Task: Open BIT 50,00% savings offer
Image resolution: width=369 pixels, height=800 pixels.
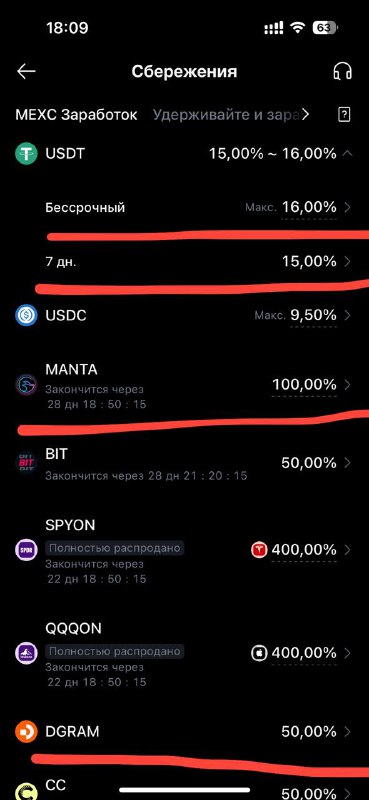Action: click(184, 463)
